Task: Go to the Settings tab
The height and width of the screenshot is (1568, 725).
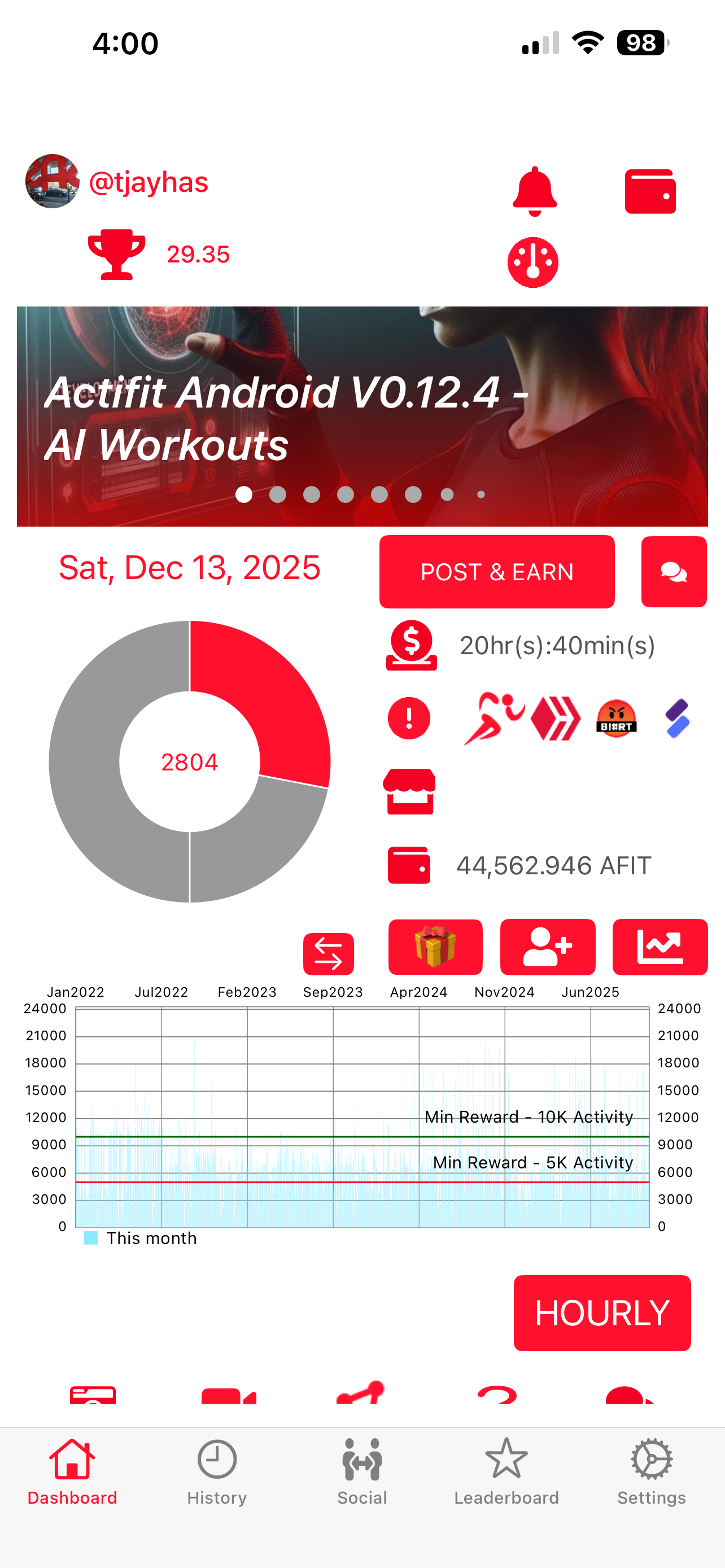Action: 652,1472
